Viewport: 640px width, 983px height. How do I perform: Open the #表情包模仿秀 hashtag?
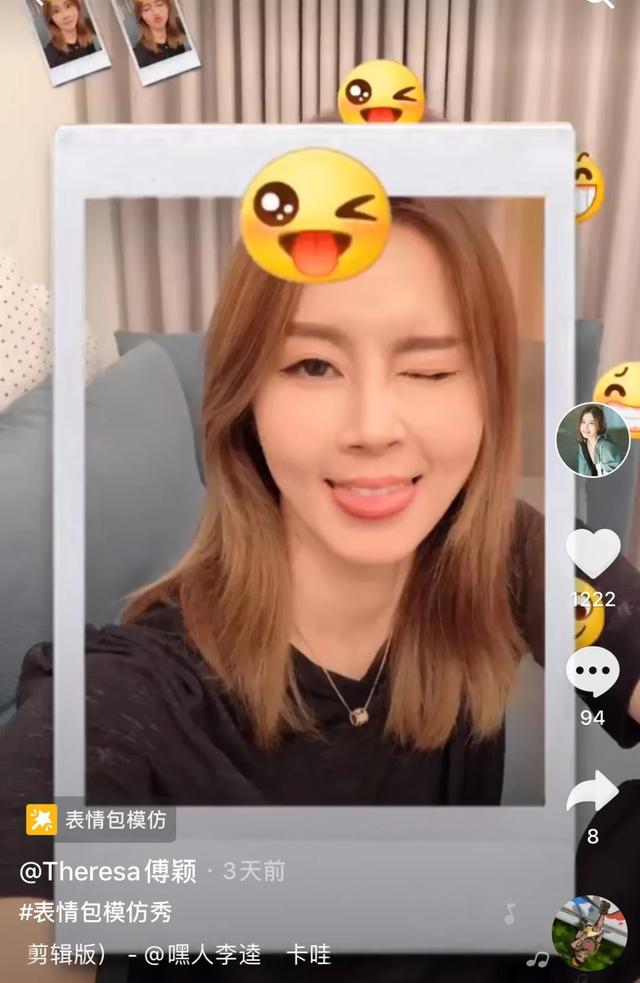click(x=96, y=912)
